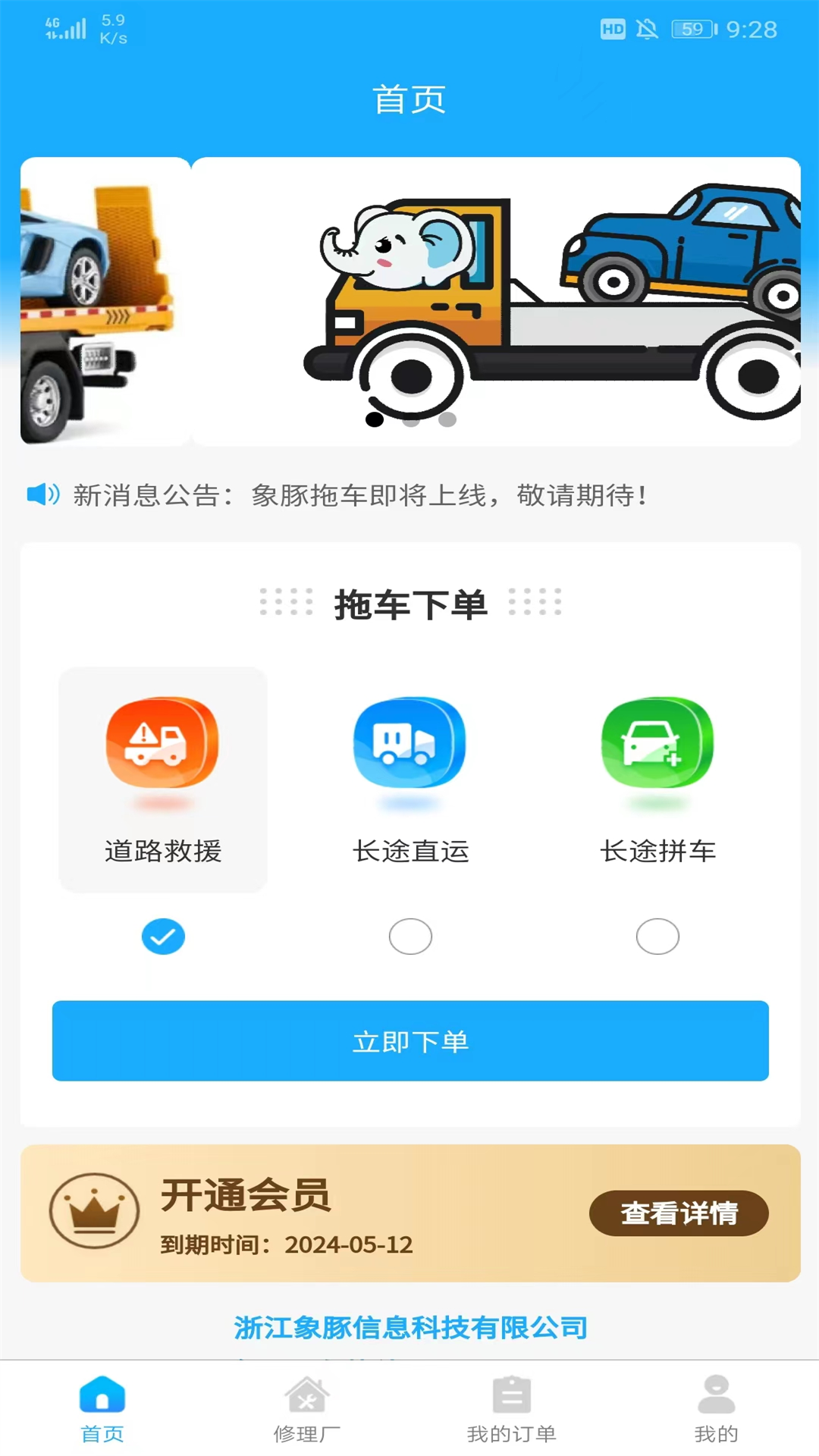Check the radio button under 长途直运

[x=410, y=937]
